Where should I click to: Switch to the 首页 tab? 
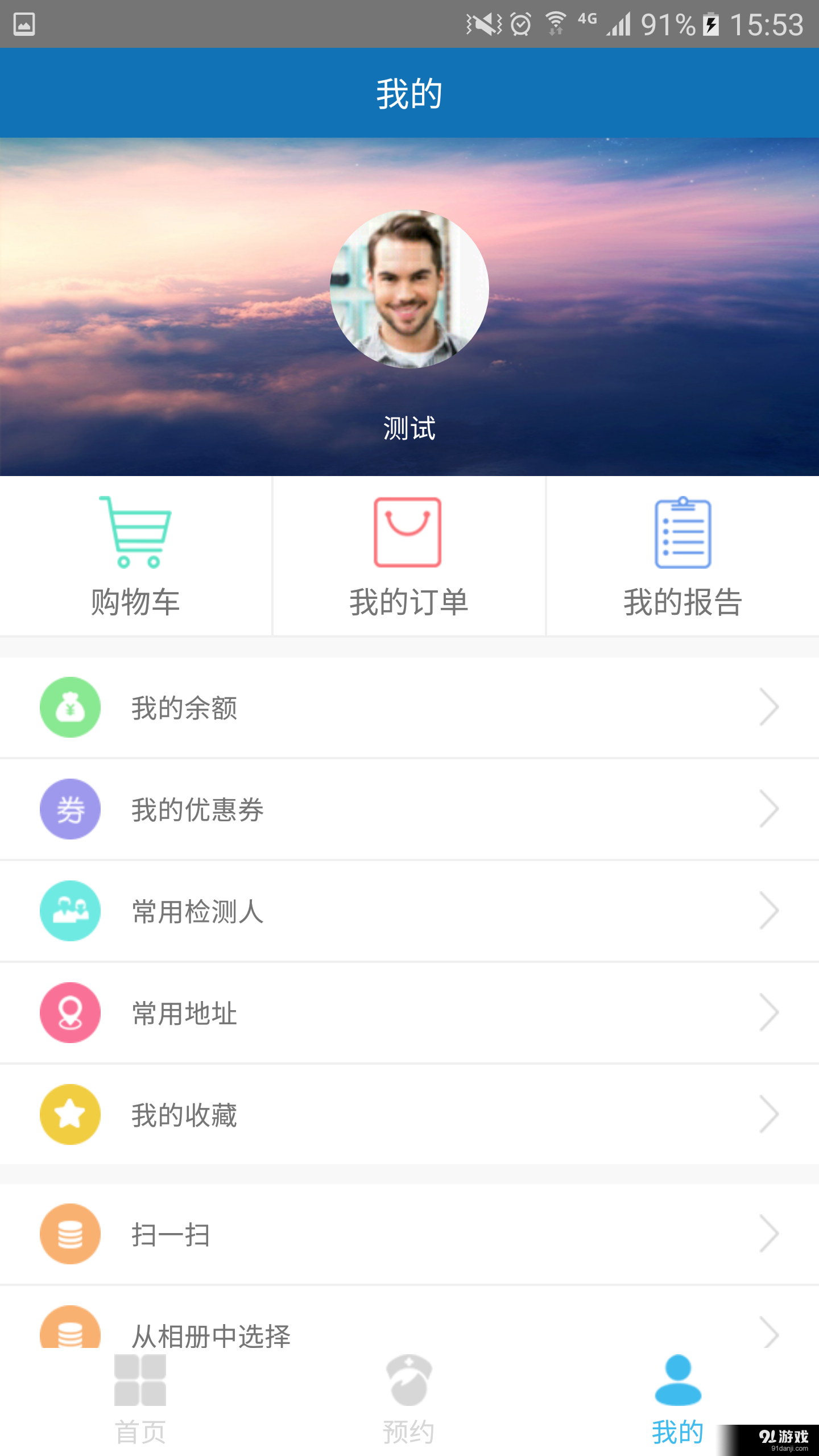tap(139, 1405)
